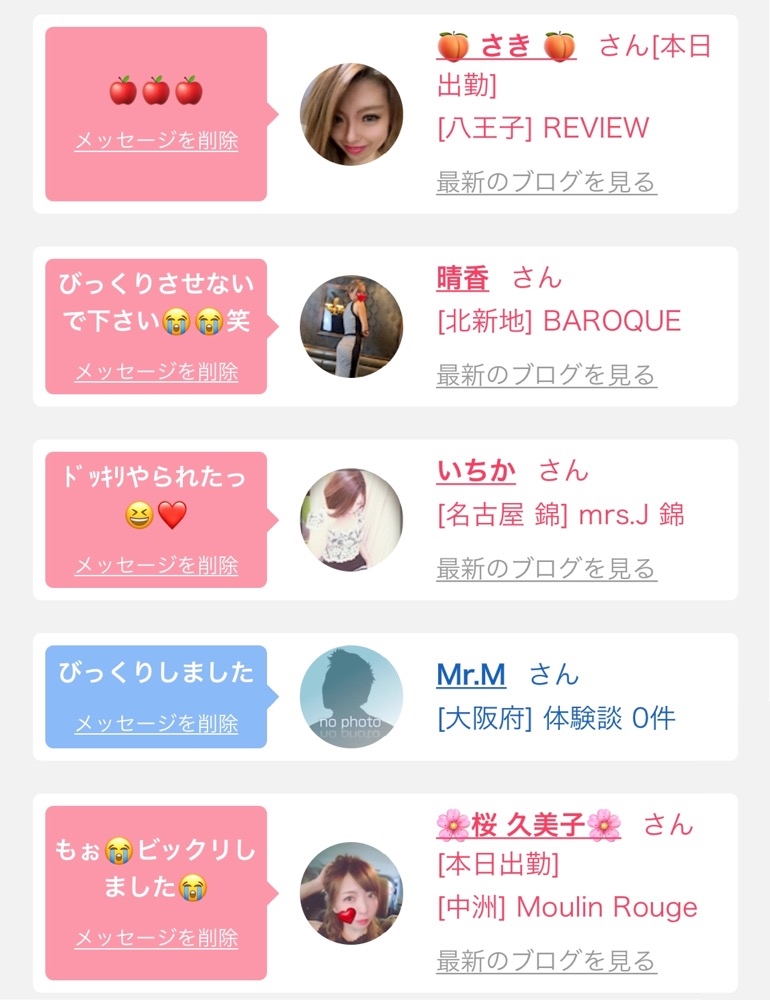
Task: Open いちか's profile name link
Action: coord(476,471)
